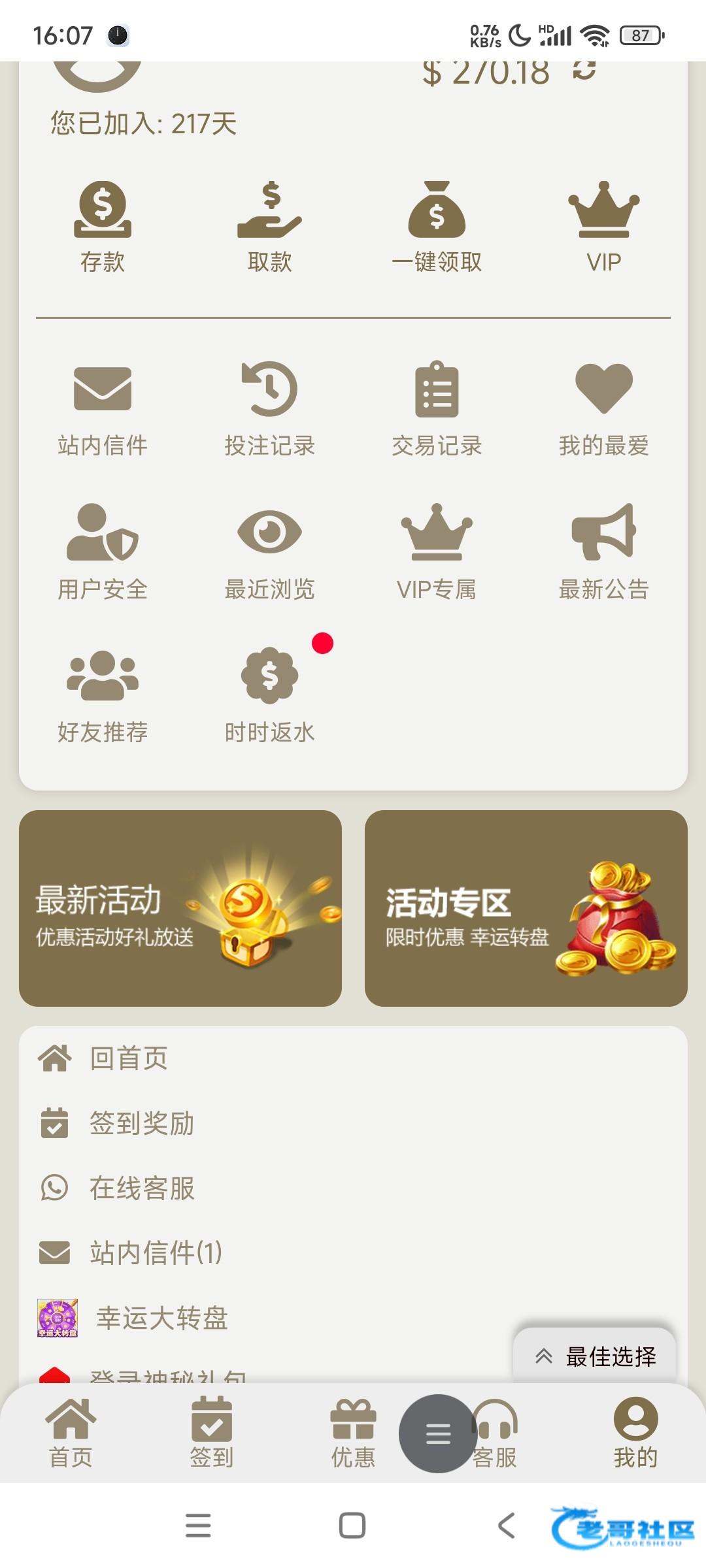Screen dimensions: 706x1568
Task: Open 站内信件 in the icon grid
Action: (x=103, y=410)
